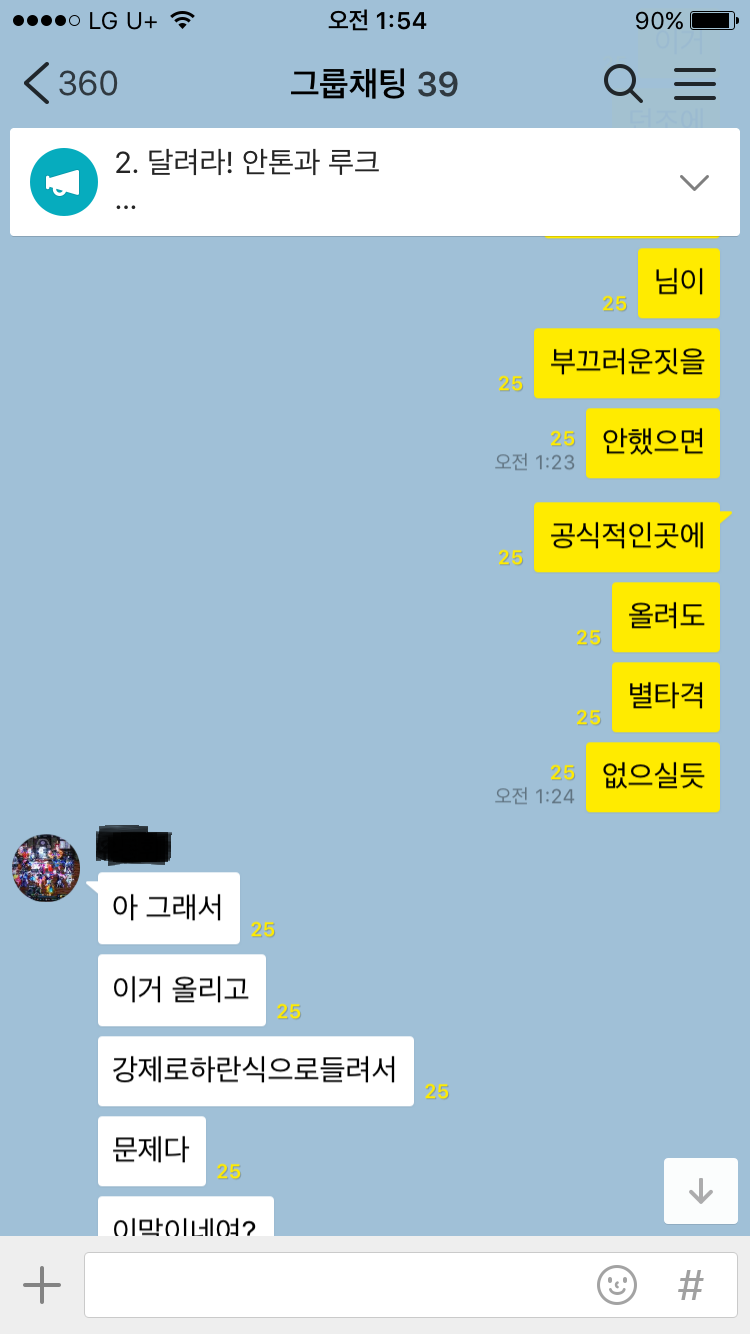The width and height of the screenshot is (750, 1334).
Task: Go back to the chat list
Action: (68, 84)
